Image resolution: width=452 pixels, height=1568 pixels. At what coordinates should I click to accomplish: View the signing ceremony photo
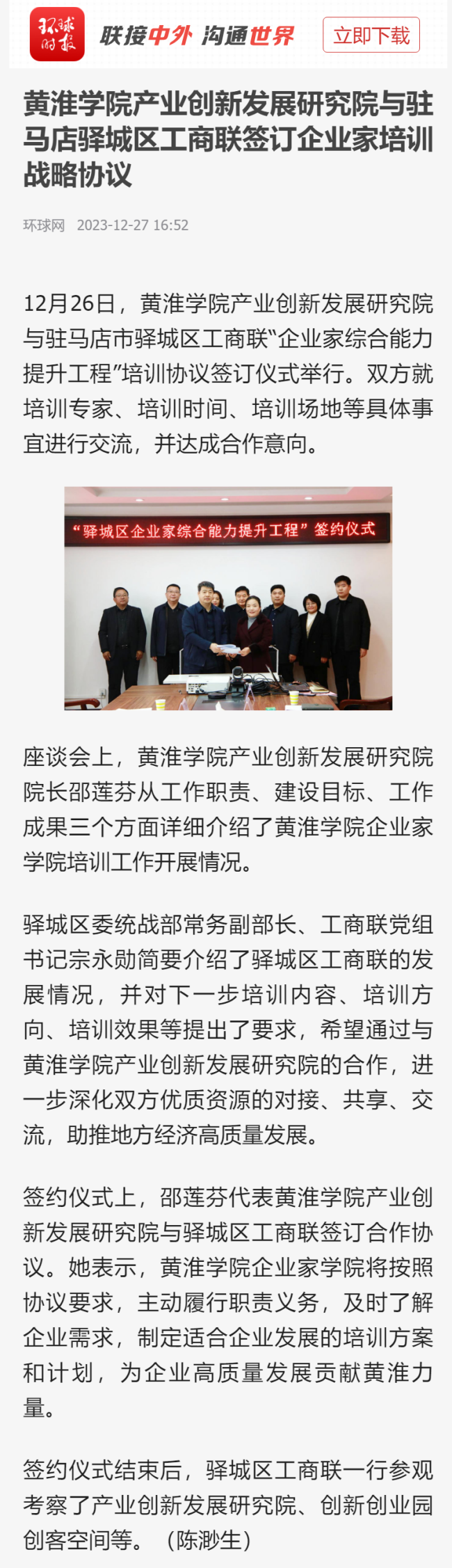point(228,598)
